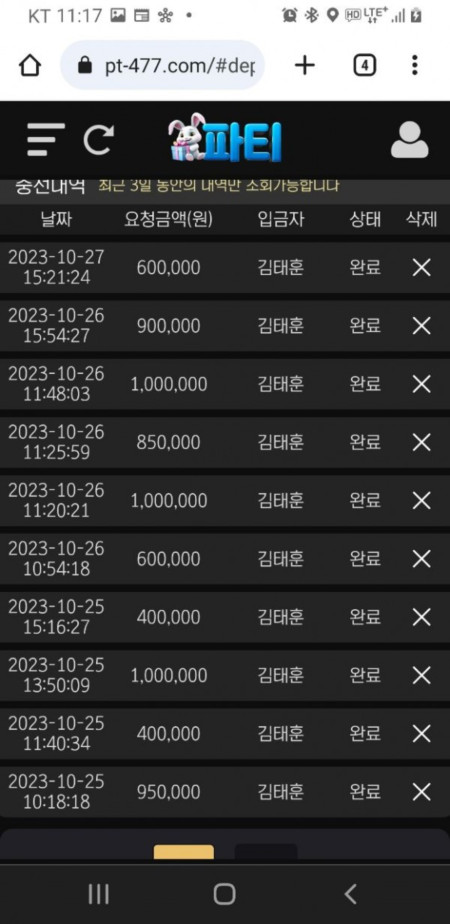
Task: Delete the 850,000 deposit record
Action: [421, 443]
